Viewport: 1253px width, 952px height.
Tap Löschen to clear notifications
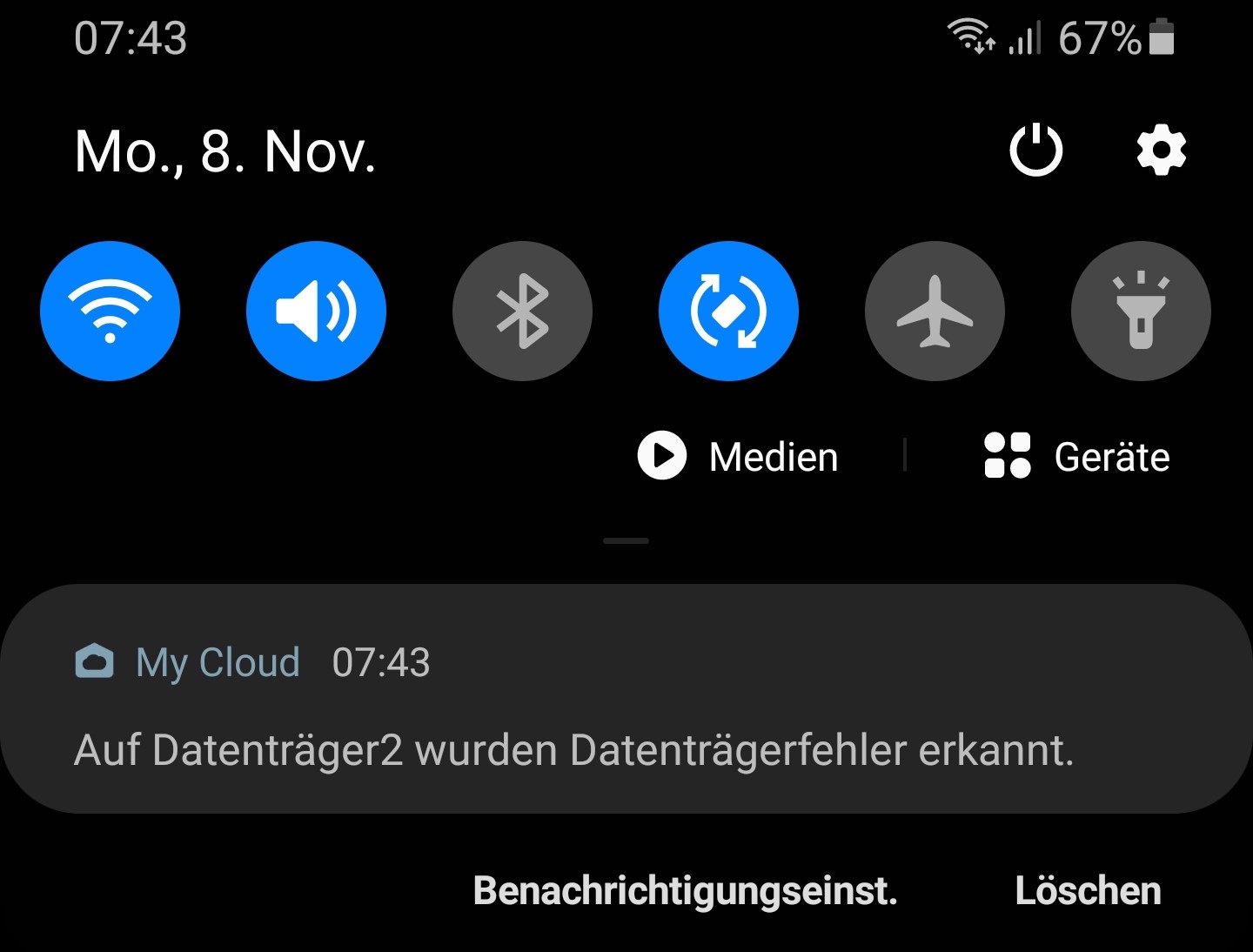point(1088,890)
